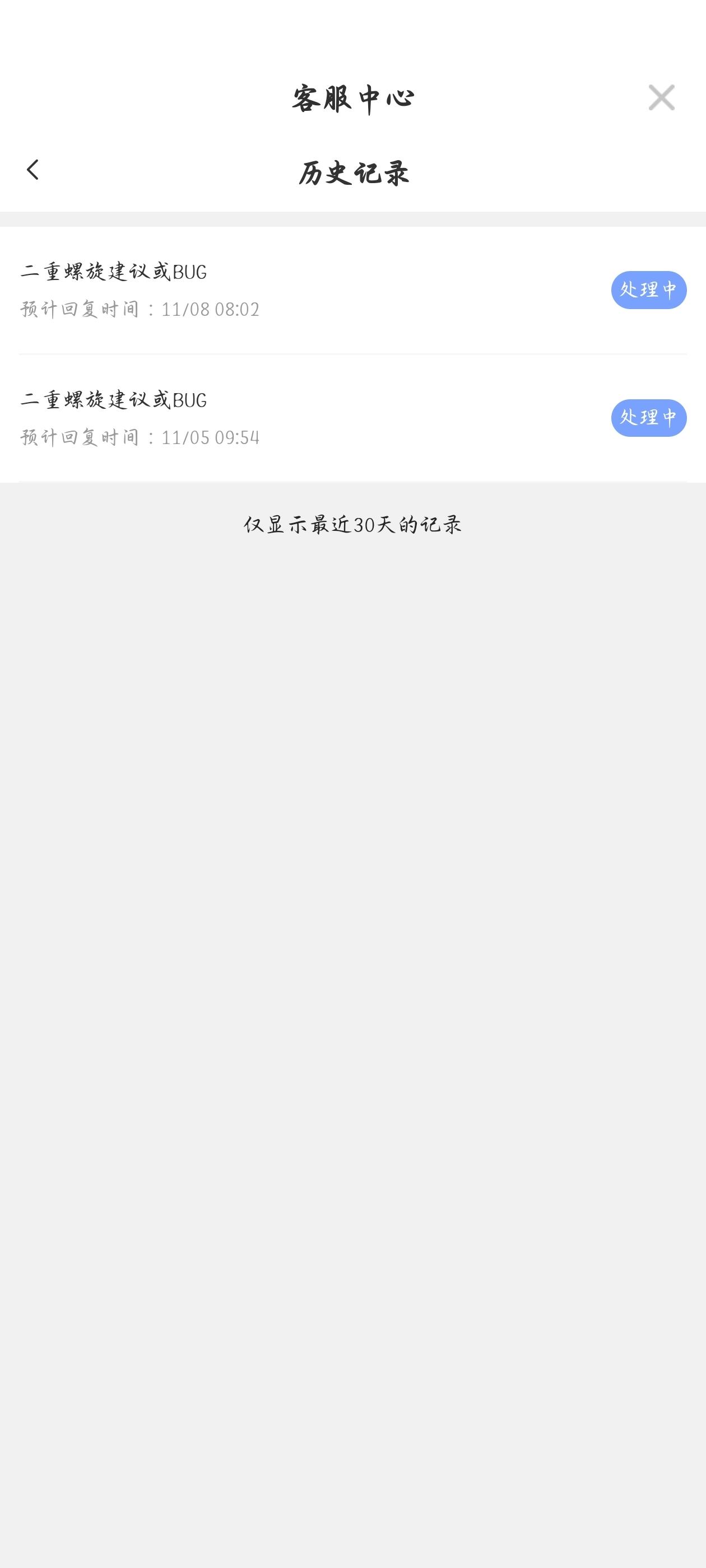Go back from 历史记录 page
The image size is (706, 1568).
pyautogui.click(x=33, y=170)
